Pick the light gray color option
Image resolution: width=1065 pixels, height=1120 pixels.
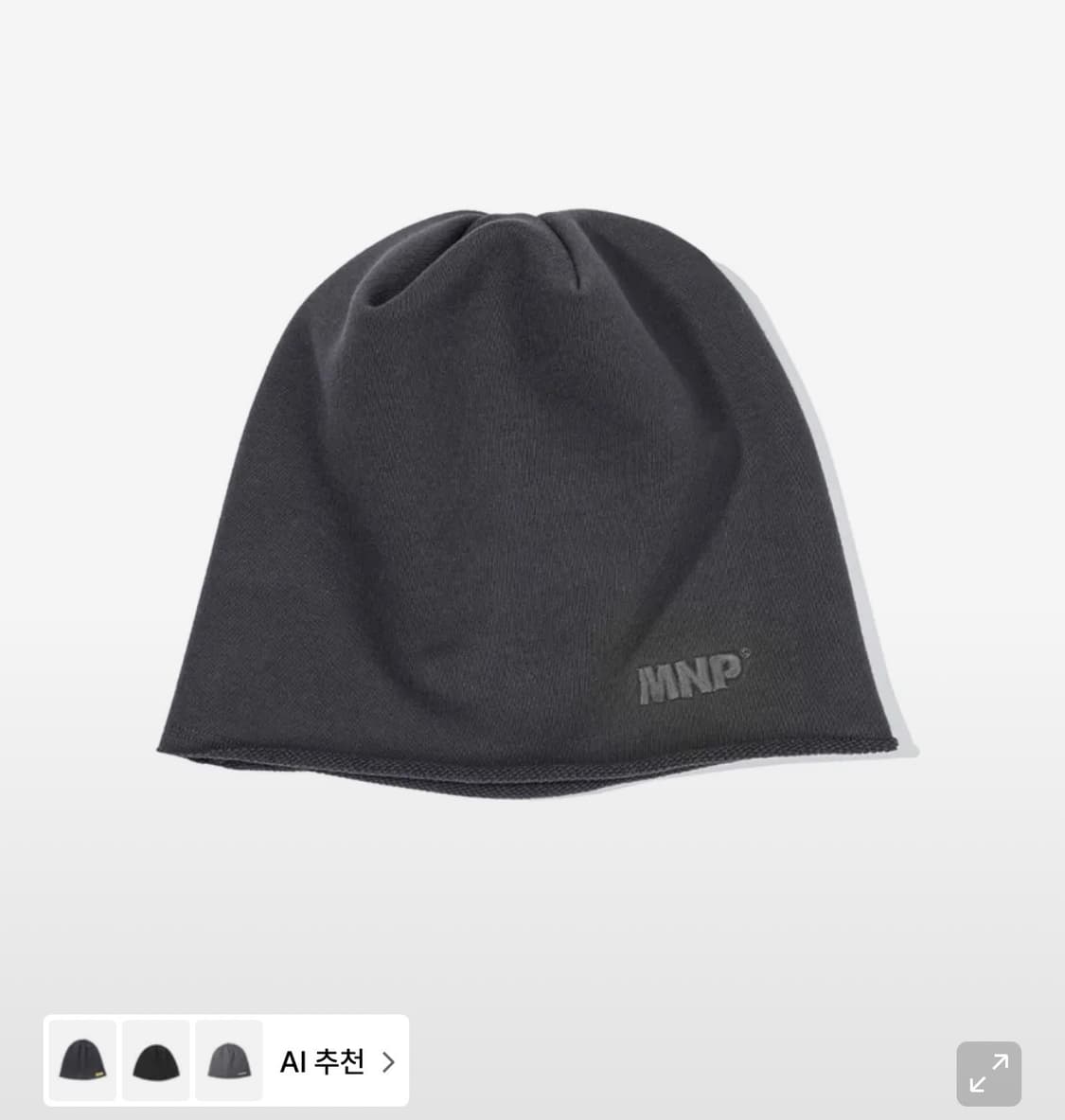tap(227, 1061)
